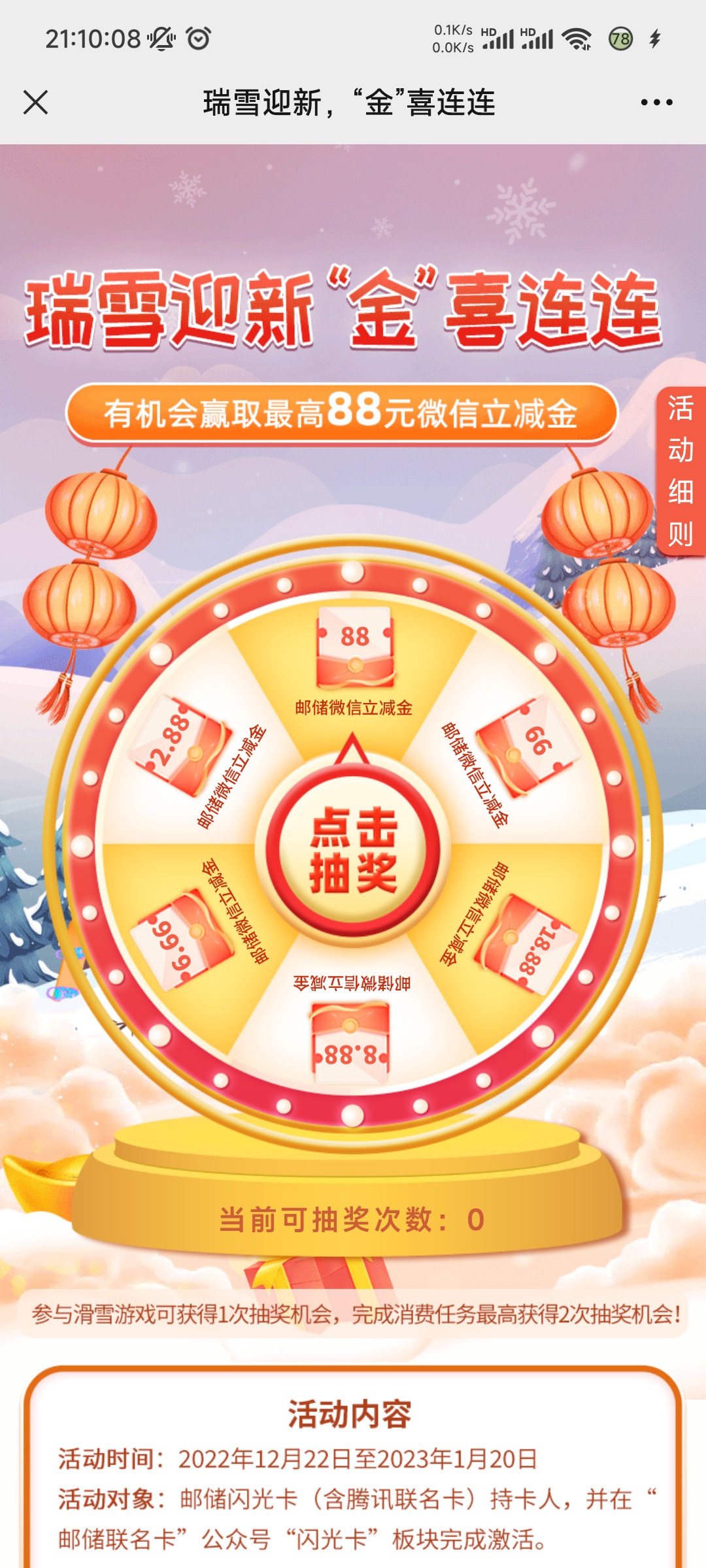Close the page with the X icon
Screen dimensions: 706x1568
click(x=35, y=103)
